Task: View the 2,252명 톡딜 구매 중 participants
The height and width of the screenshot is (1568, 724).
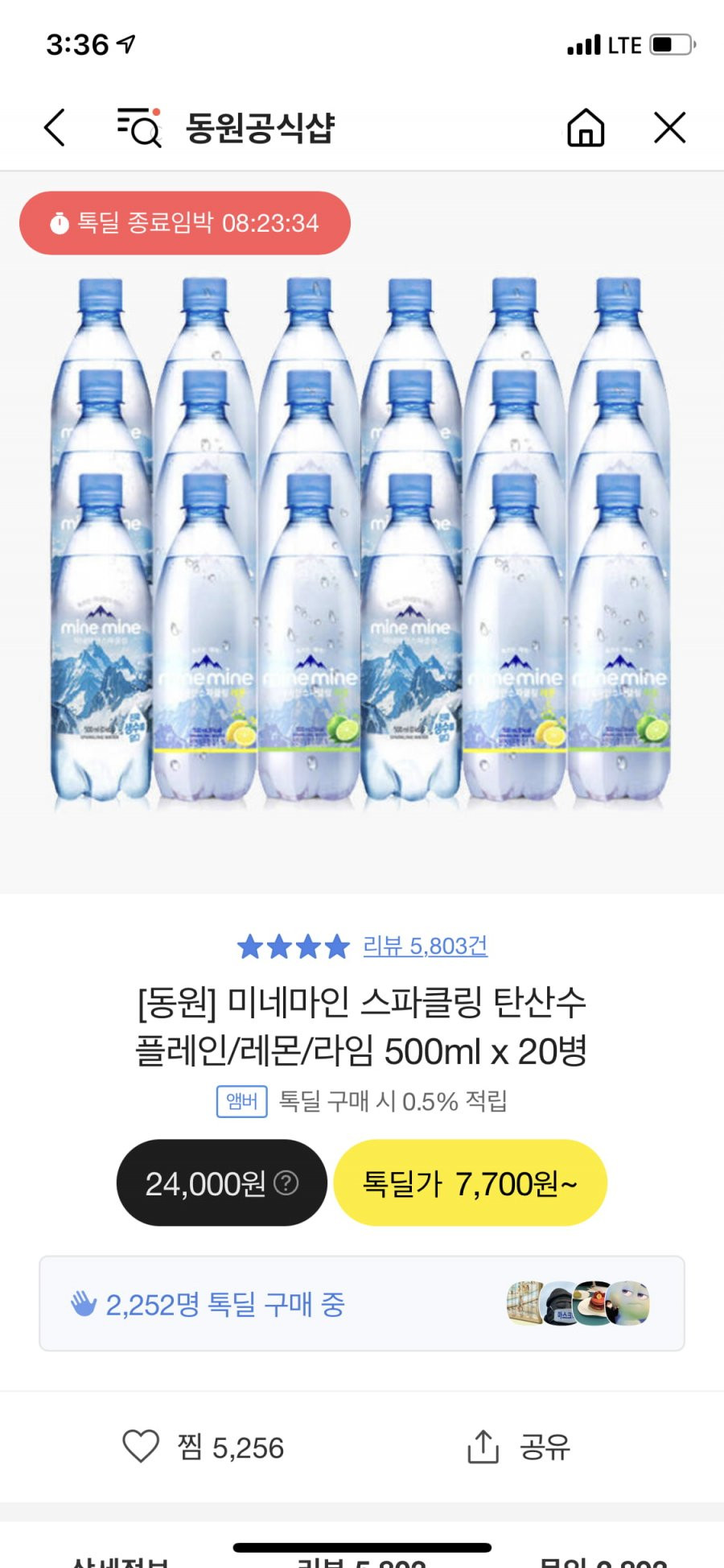Action: tap(362, 1304)
